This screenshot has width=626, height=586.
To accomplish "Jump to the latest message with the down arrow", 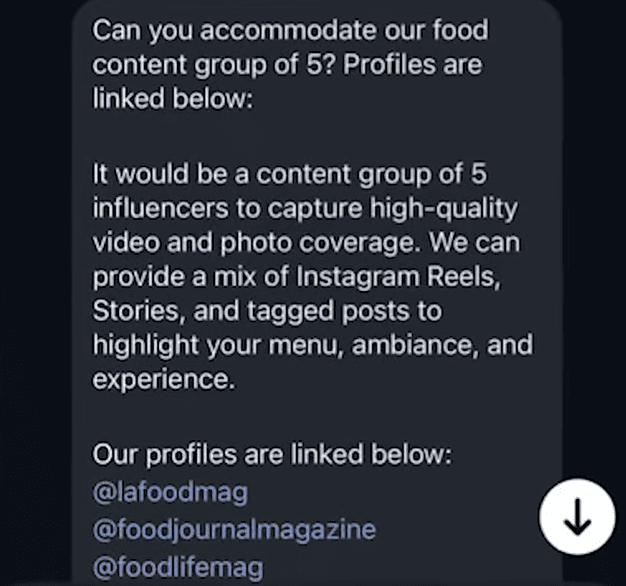I will point(577,518).
